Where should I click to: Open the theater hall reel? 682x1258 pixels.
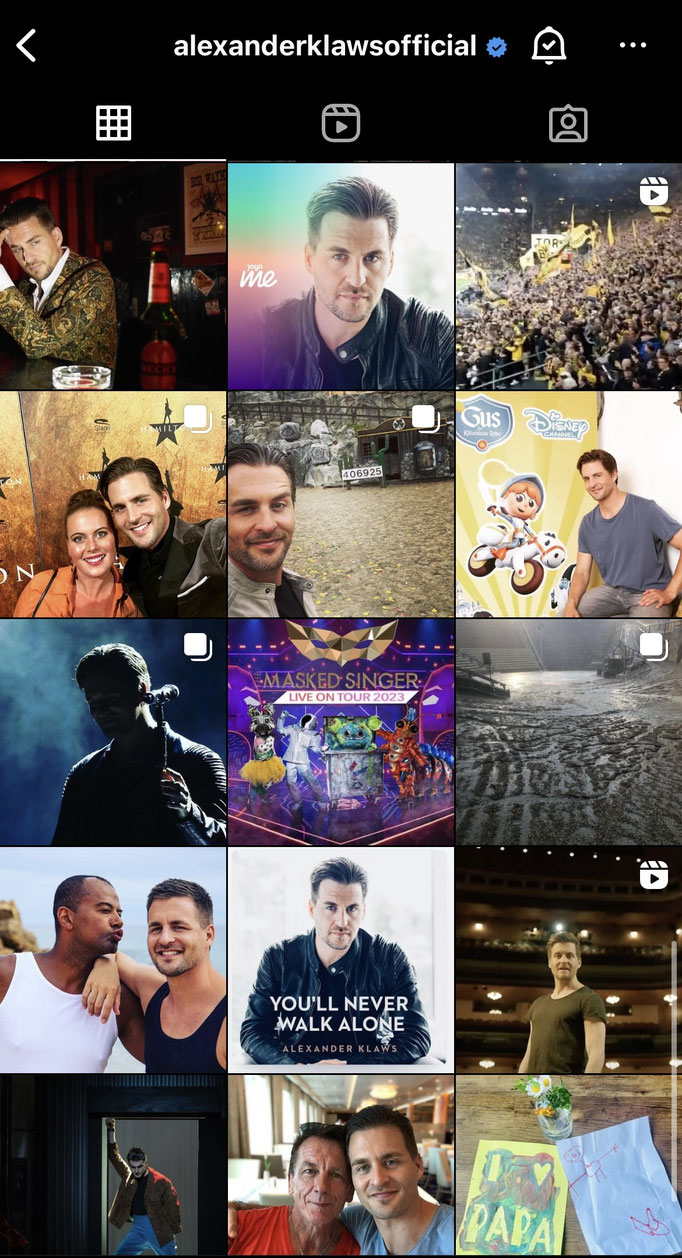568,960
